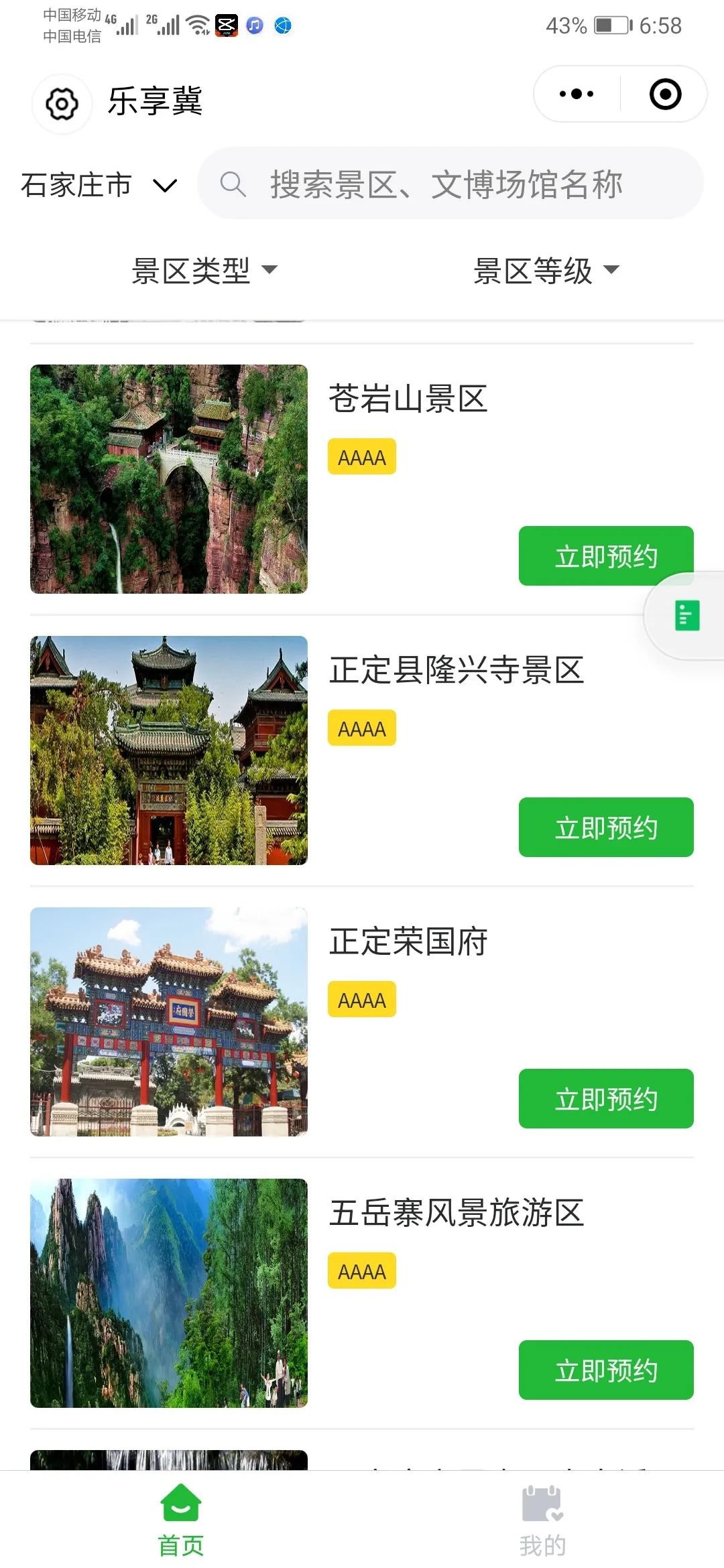Close the mini program with the circle button

click(665, 94)
